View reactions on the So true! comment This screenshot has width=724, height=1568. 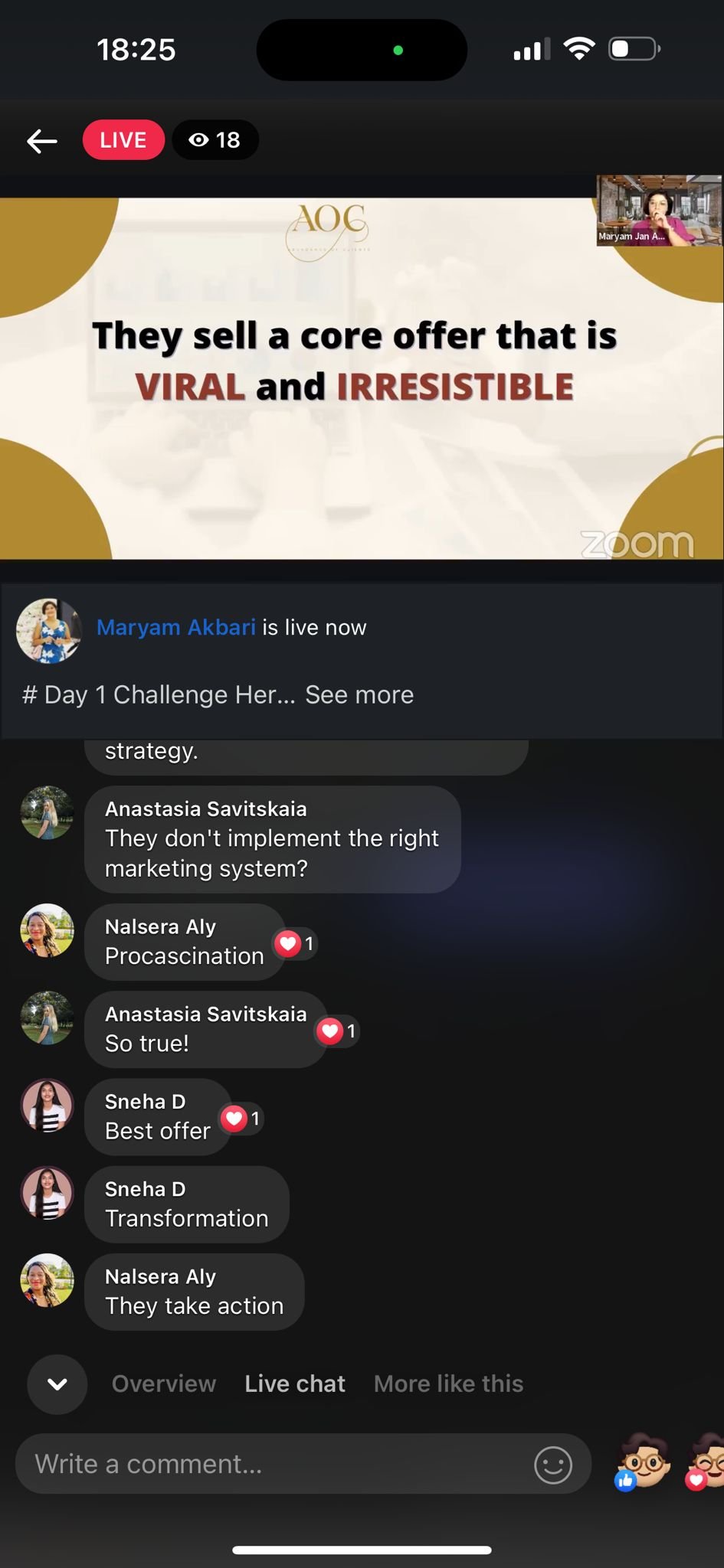coord(337,1031)
